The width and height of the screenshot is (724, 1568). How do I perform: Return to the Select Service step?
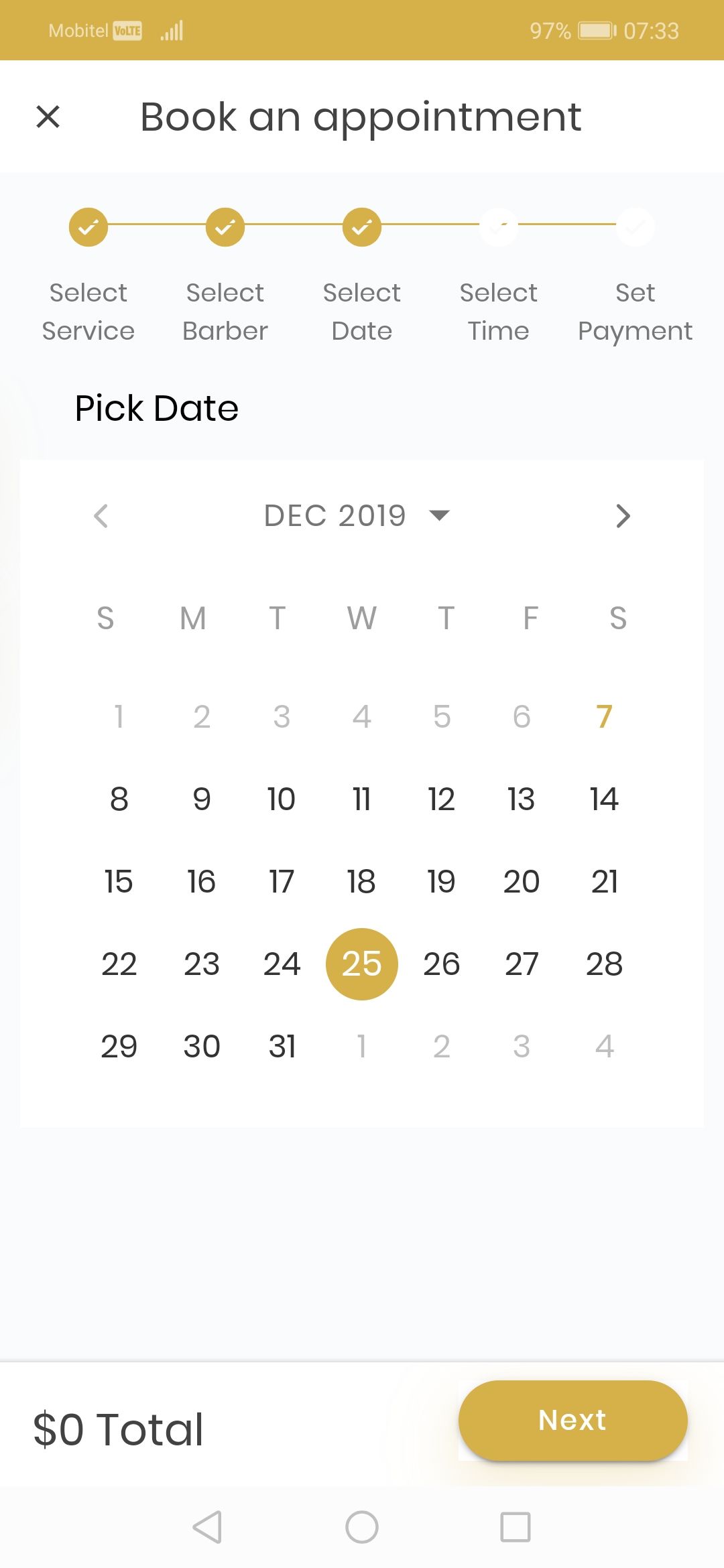88,227
